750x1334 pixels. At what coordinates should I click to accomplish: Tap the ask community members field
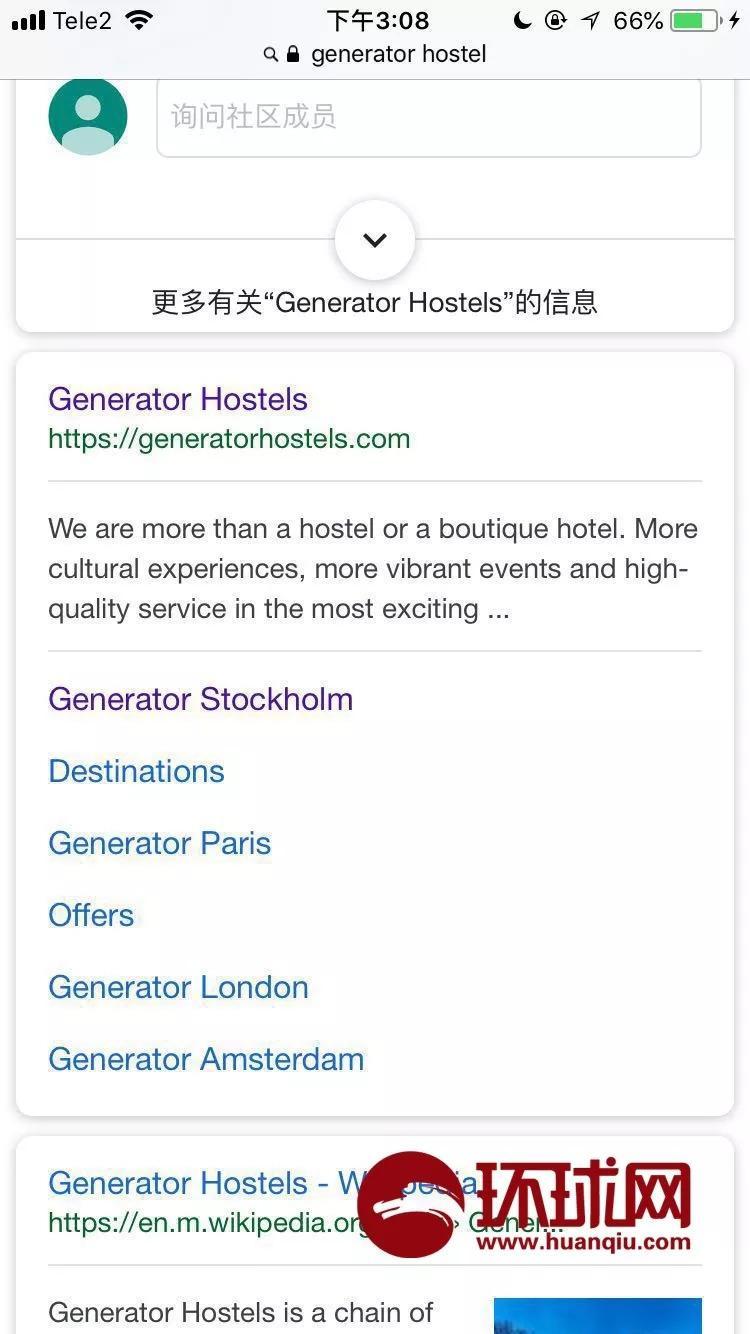pyautogui.click(x=428, y=117)
